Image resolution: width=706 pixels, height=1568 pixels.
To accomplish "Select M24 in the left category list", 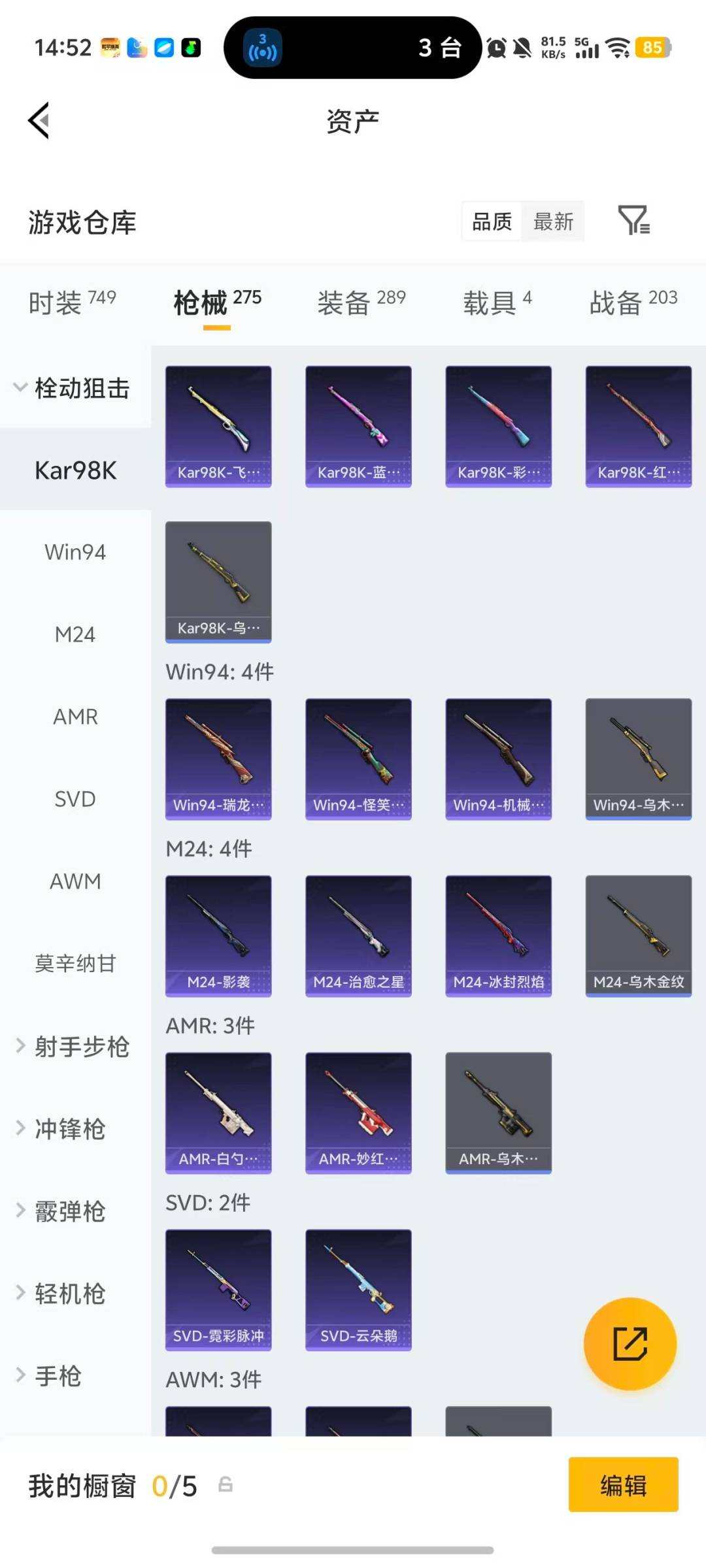I will 76,633.
